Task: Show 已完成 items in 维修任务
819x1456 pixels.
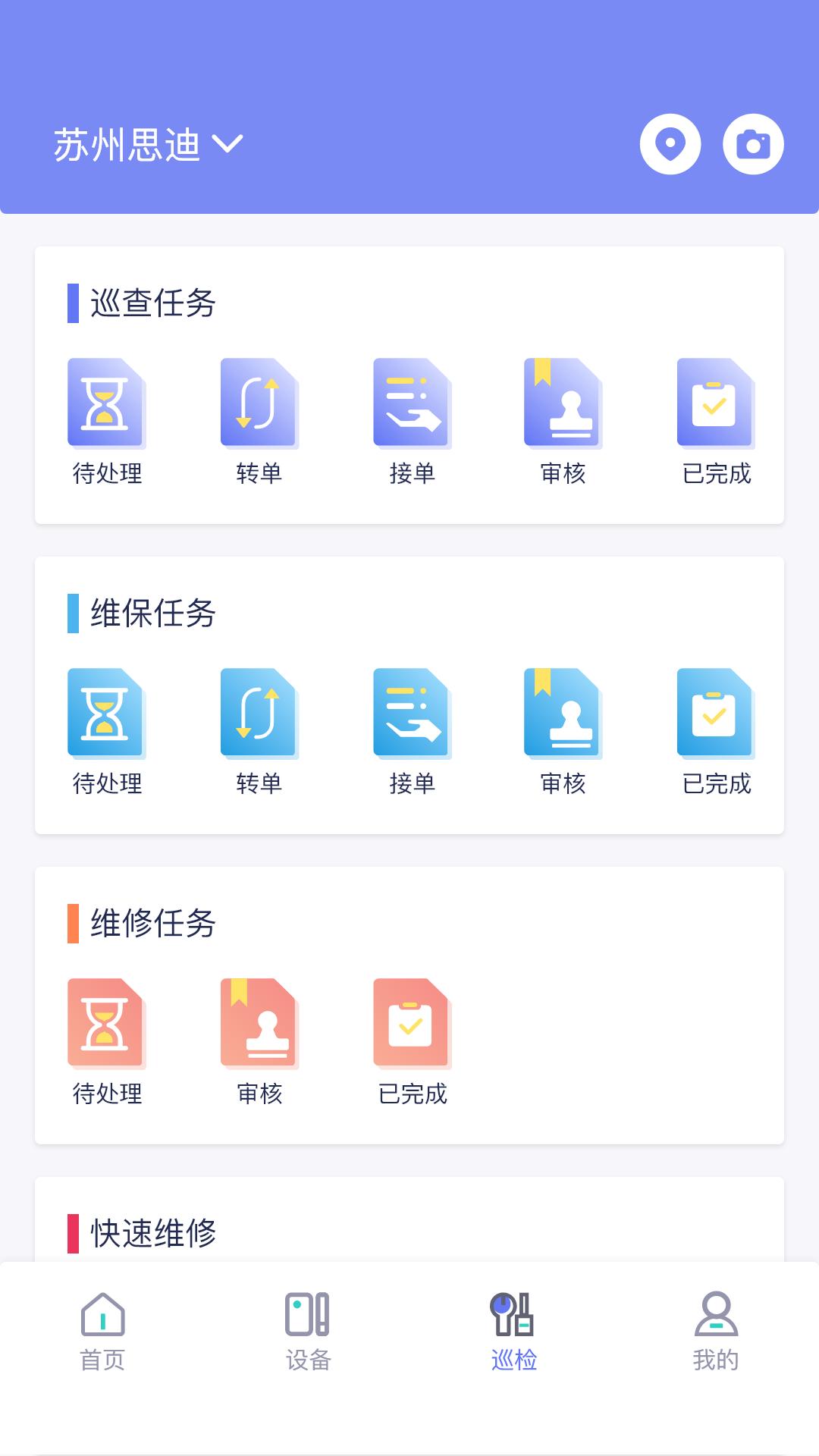Action: 412,1041
